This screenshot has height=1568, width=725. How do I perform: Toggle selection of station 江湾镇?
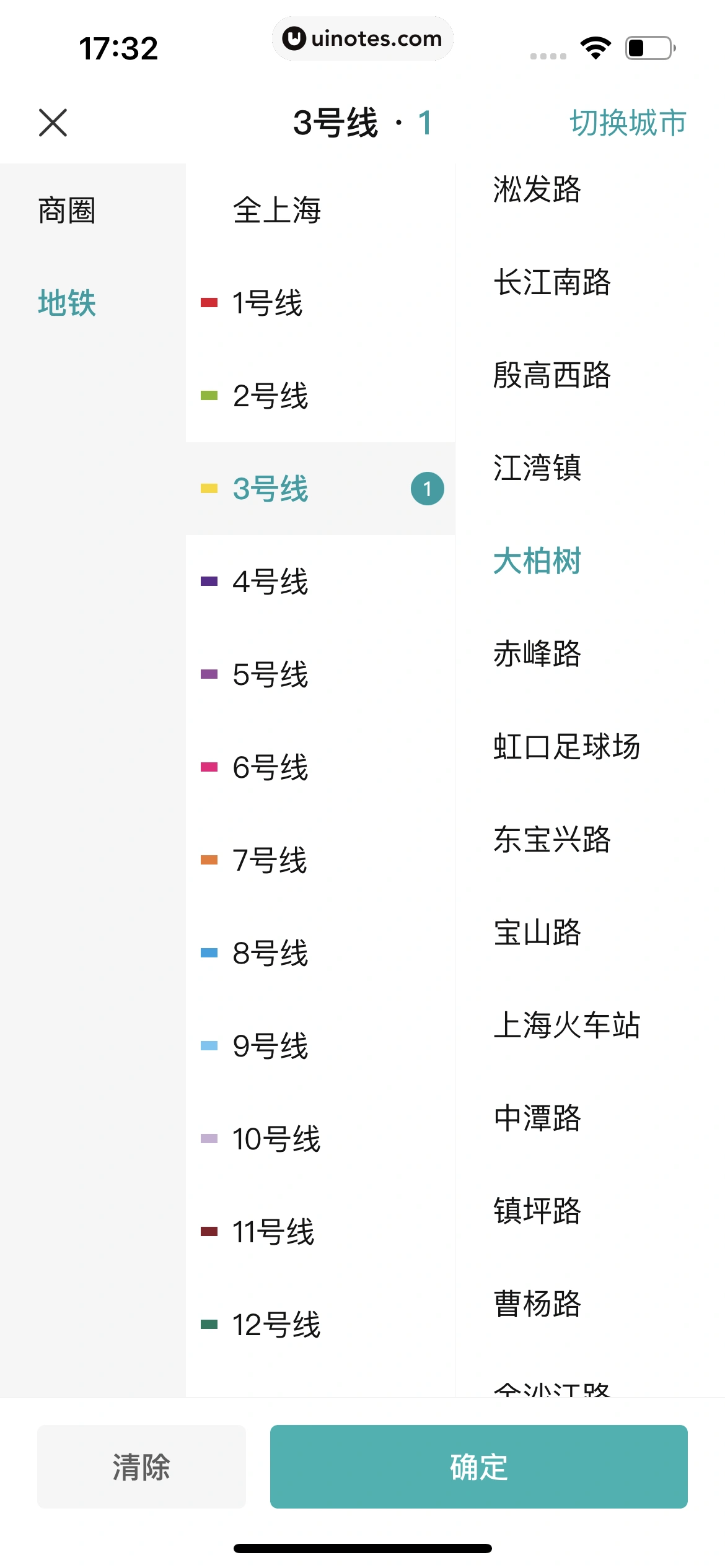click(x=537, y=470)
